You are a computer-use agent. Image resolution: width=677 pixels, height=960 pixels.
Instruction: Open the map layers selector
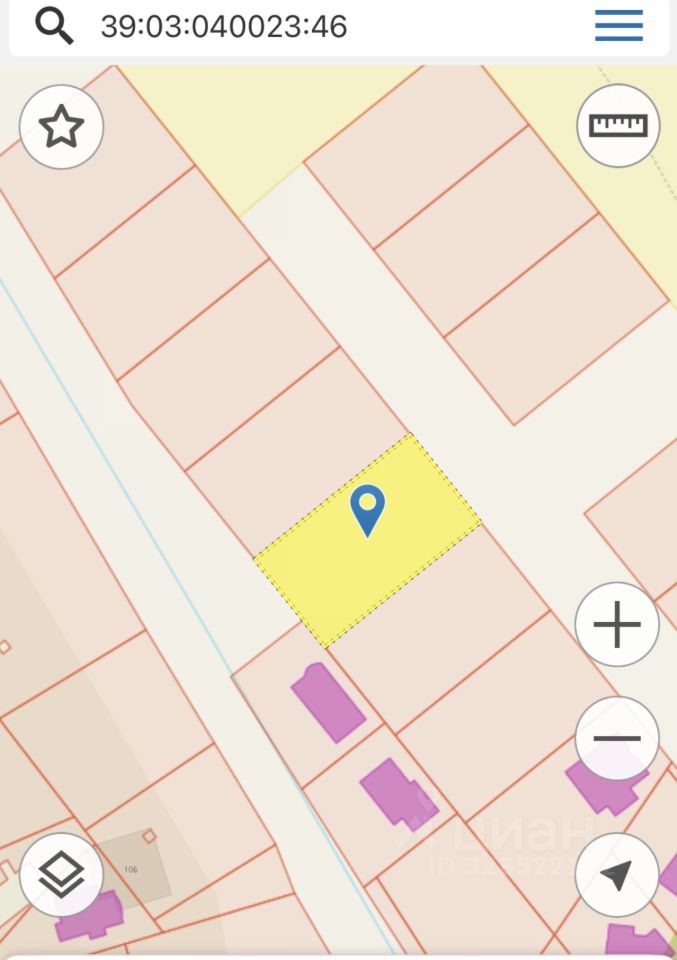[61, 875]
